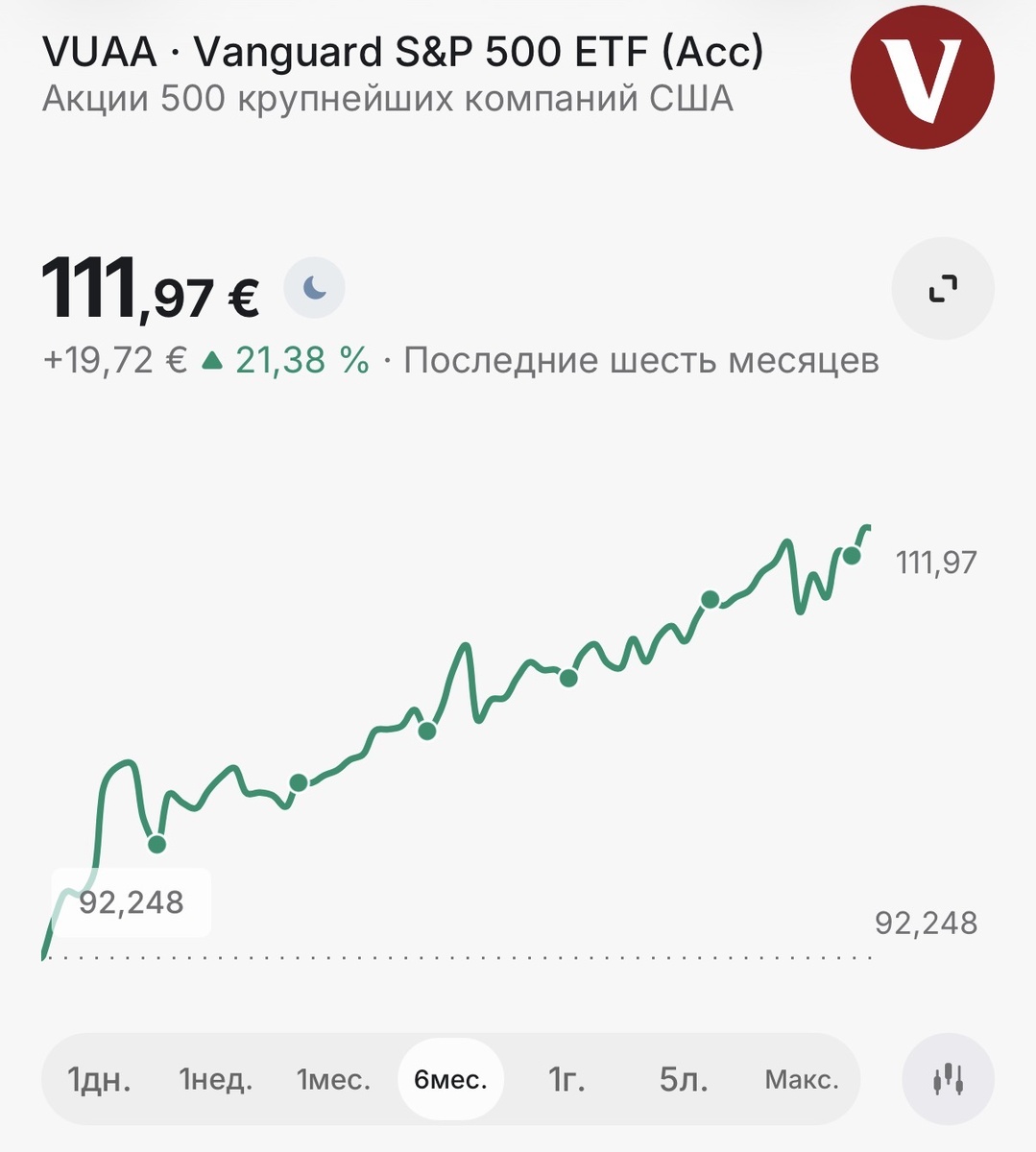Expand the chart to fullscreen
The width and height of the screenshot is (1036, 1152).
[x=943, y=288]
